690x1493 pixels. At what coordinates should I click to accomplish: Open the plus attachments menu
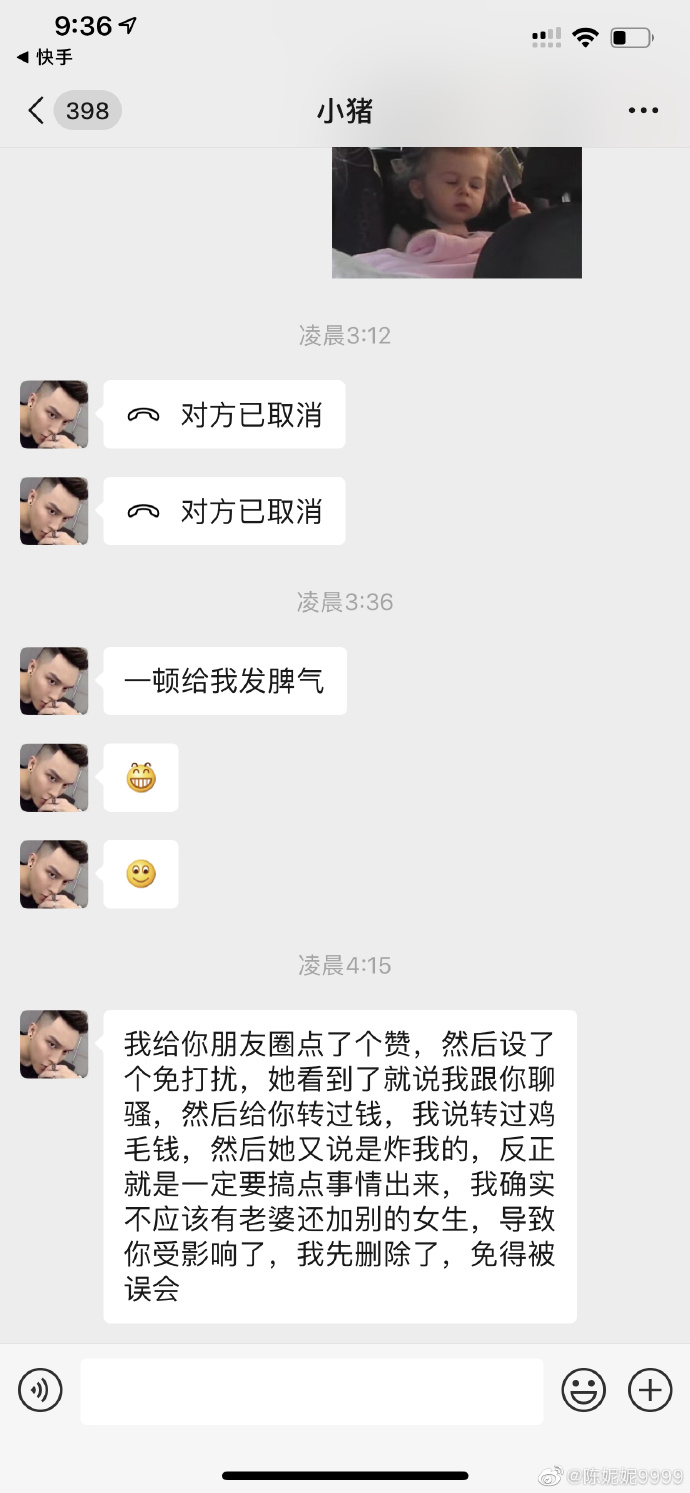(650, 1390)
